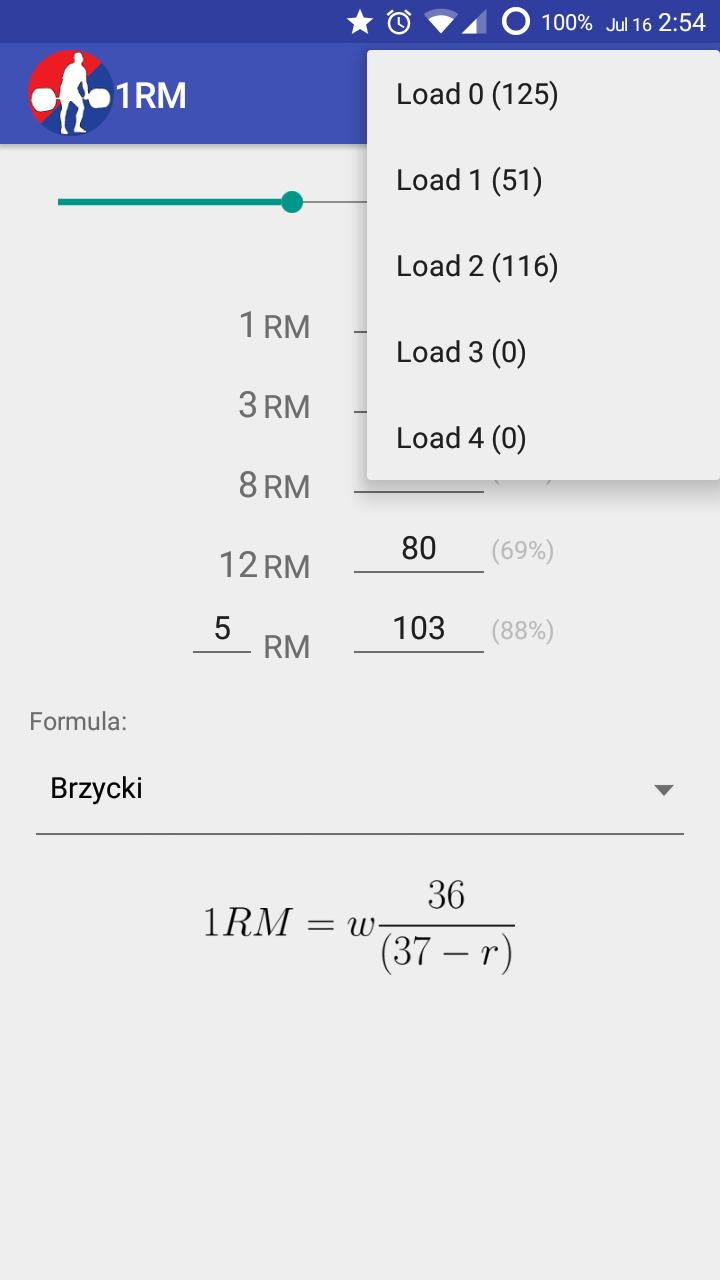The width and height of the screenshot is (720, 1280).
Task: Click the reps input showing 5
Action: tap(222, 630)
